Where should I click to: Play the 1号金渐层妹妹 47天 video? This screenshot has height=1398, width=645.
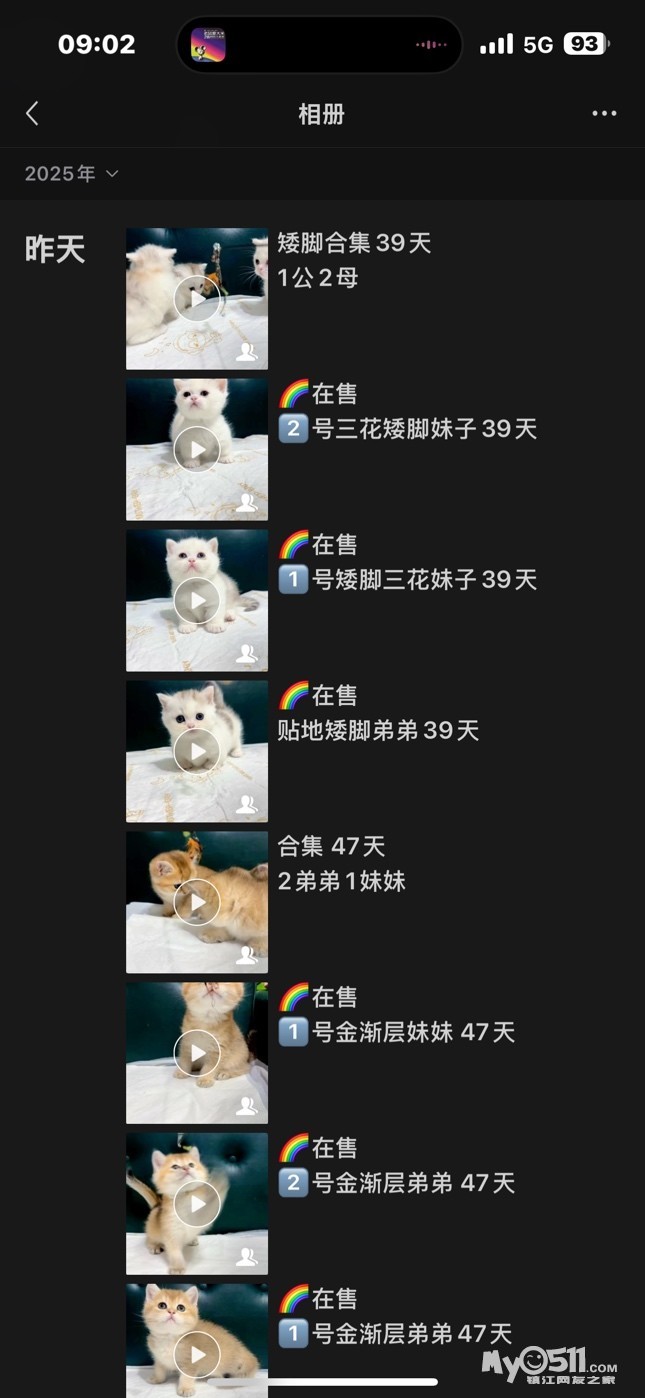point(197,1053)
